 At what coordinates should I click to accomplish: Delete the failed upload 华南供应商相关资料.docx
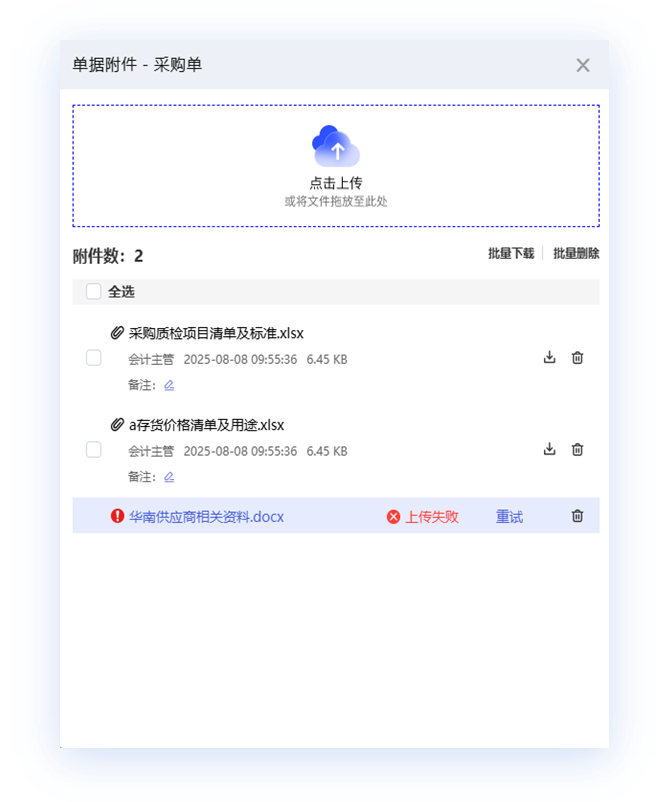coord(577,516)
